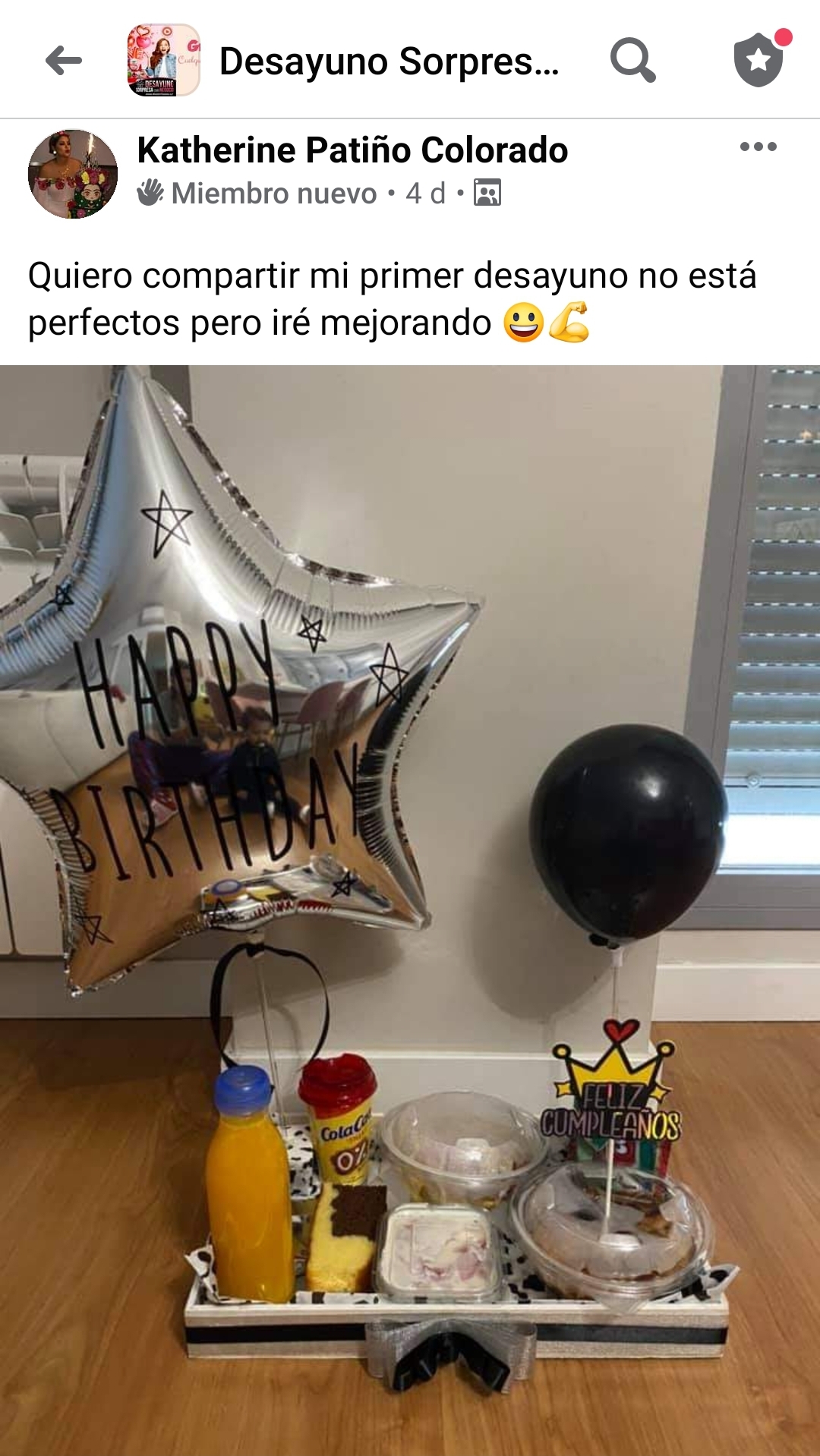Viewport: 820px width, 1456px height.
Task: View Katherine Patiño Colorado's profile picture
Action: [x=73, y=174]
